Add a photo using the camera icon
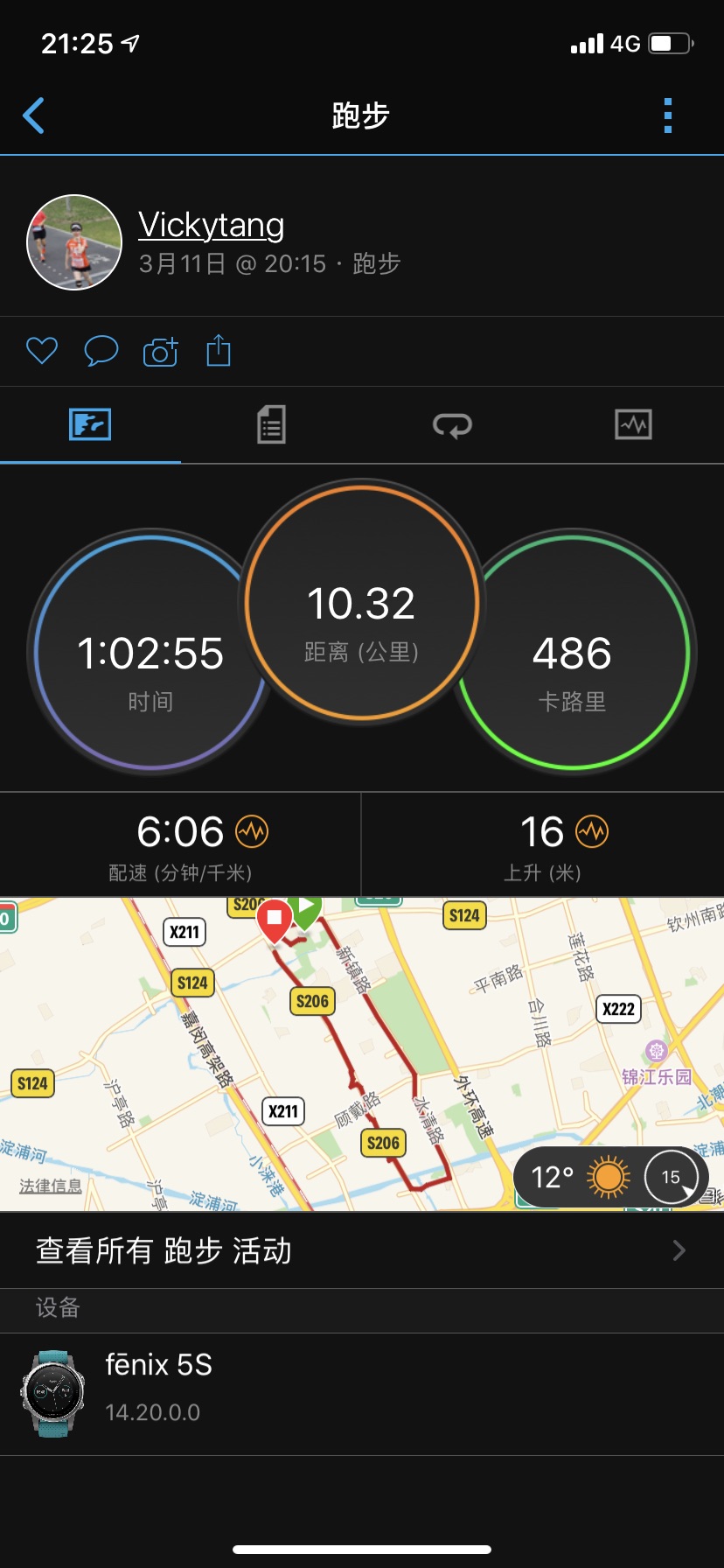 pos(160,351)
